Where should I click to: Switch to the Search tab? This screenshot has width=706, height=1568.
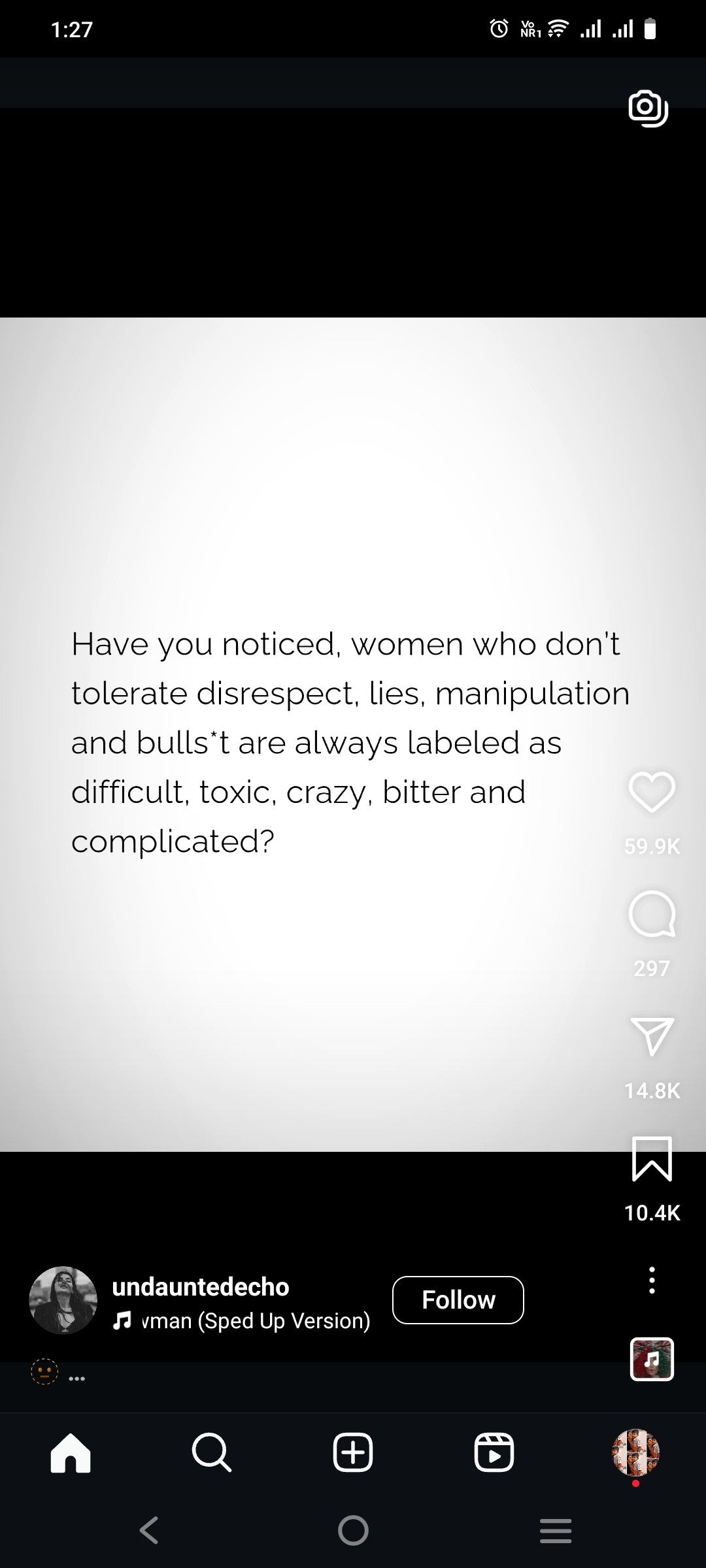[212, 1453]
